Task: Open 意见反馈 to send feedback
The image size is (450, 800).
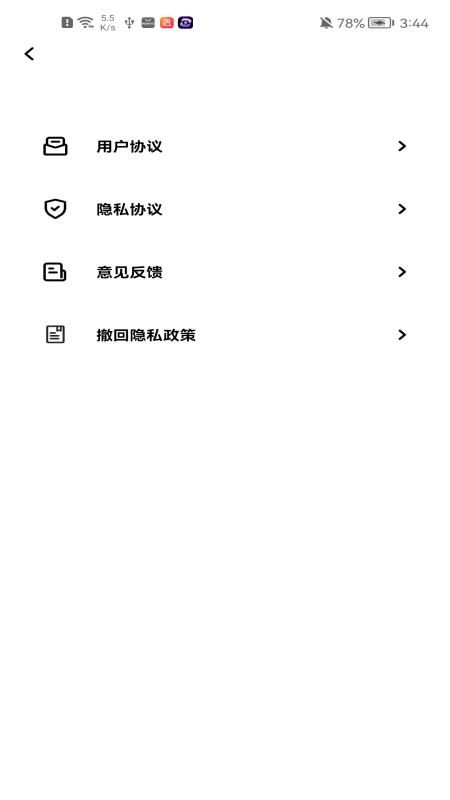Action: pos(225,272)
